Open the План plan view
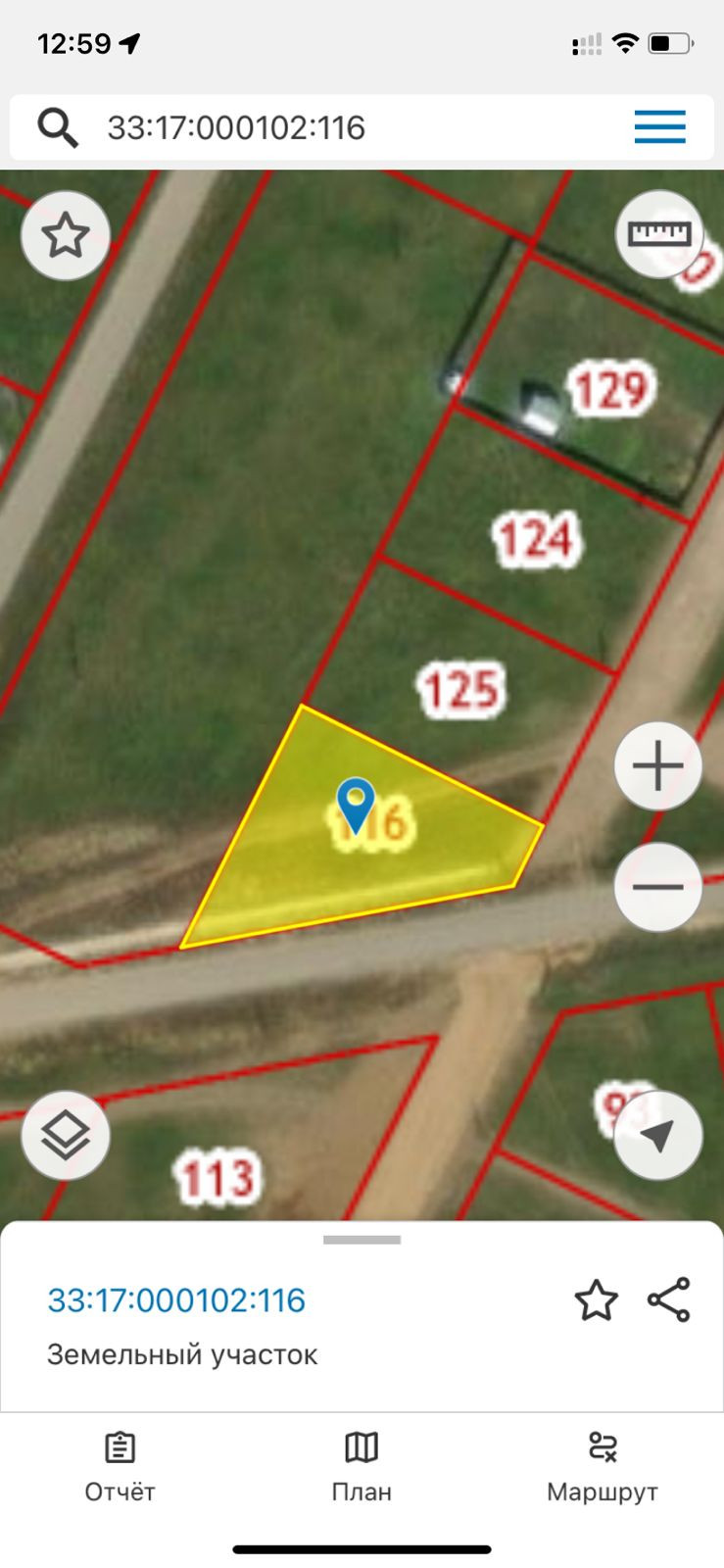724x1568 pixels. pyautogui.click(x=362, y=1466)
